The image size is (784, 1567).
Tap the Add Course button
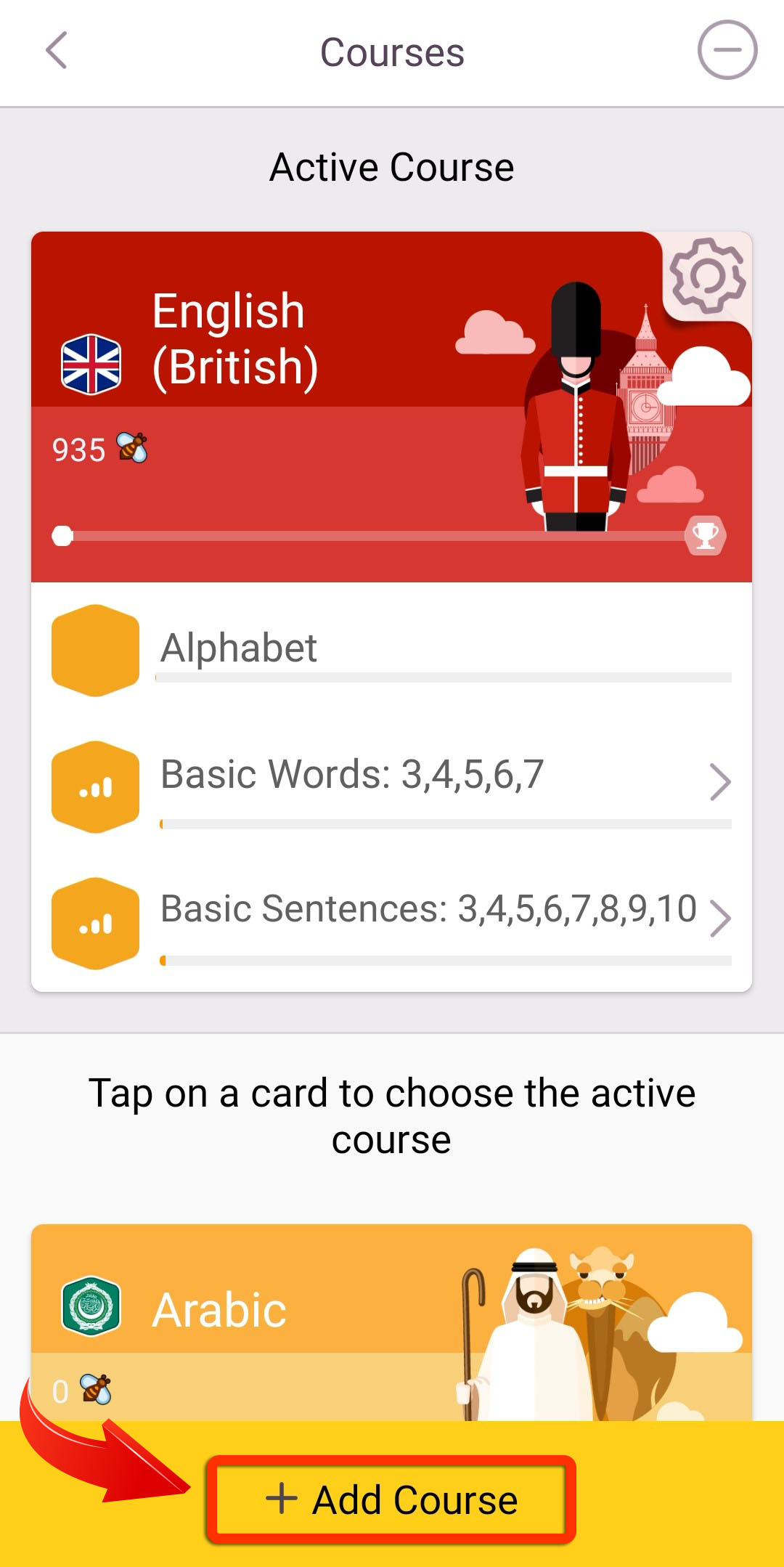coord(391,1499)
